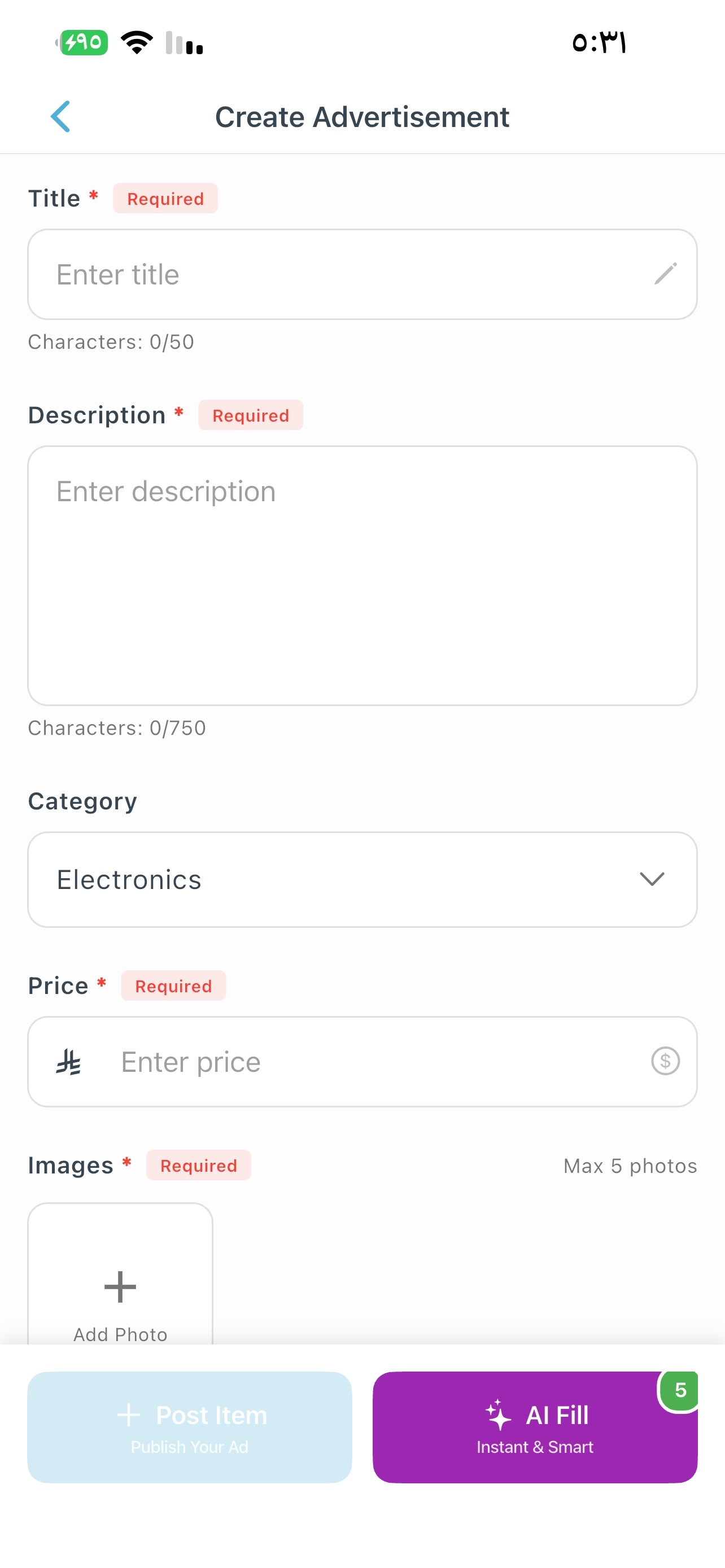This screenshot has width=725, height=1568.
Task: Click the plus icon inside Add Photo
Action: point(119,1286)
